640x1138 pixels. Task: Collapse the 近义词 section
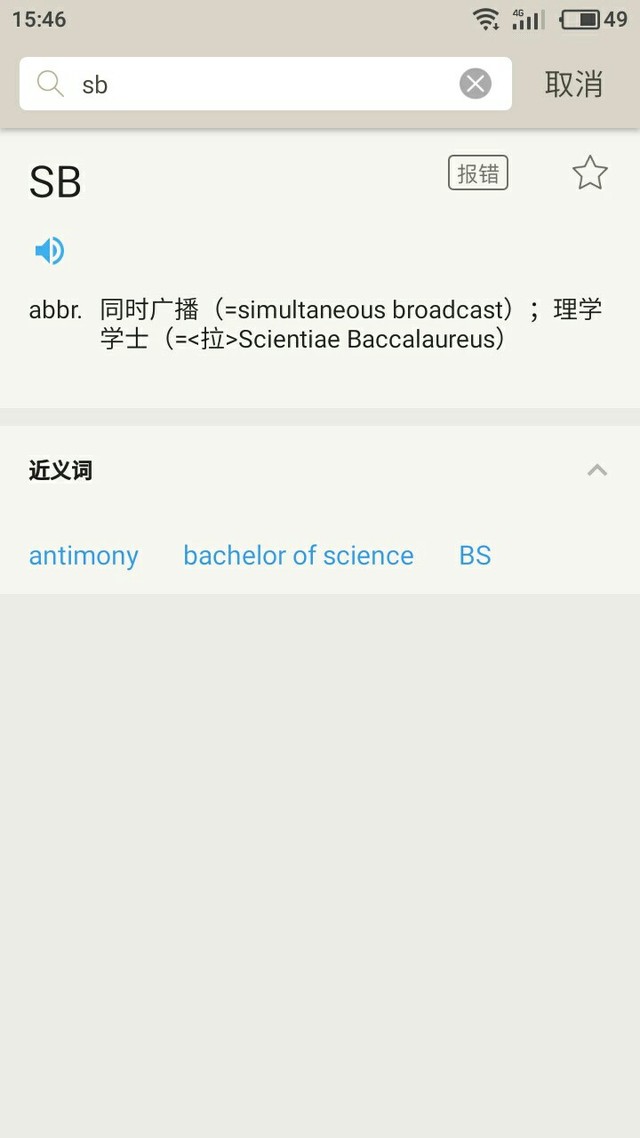point(596,470)
